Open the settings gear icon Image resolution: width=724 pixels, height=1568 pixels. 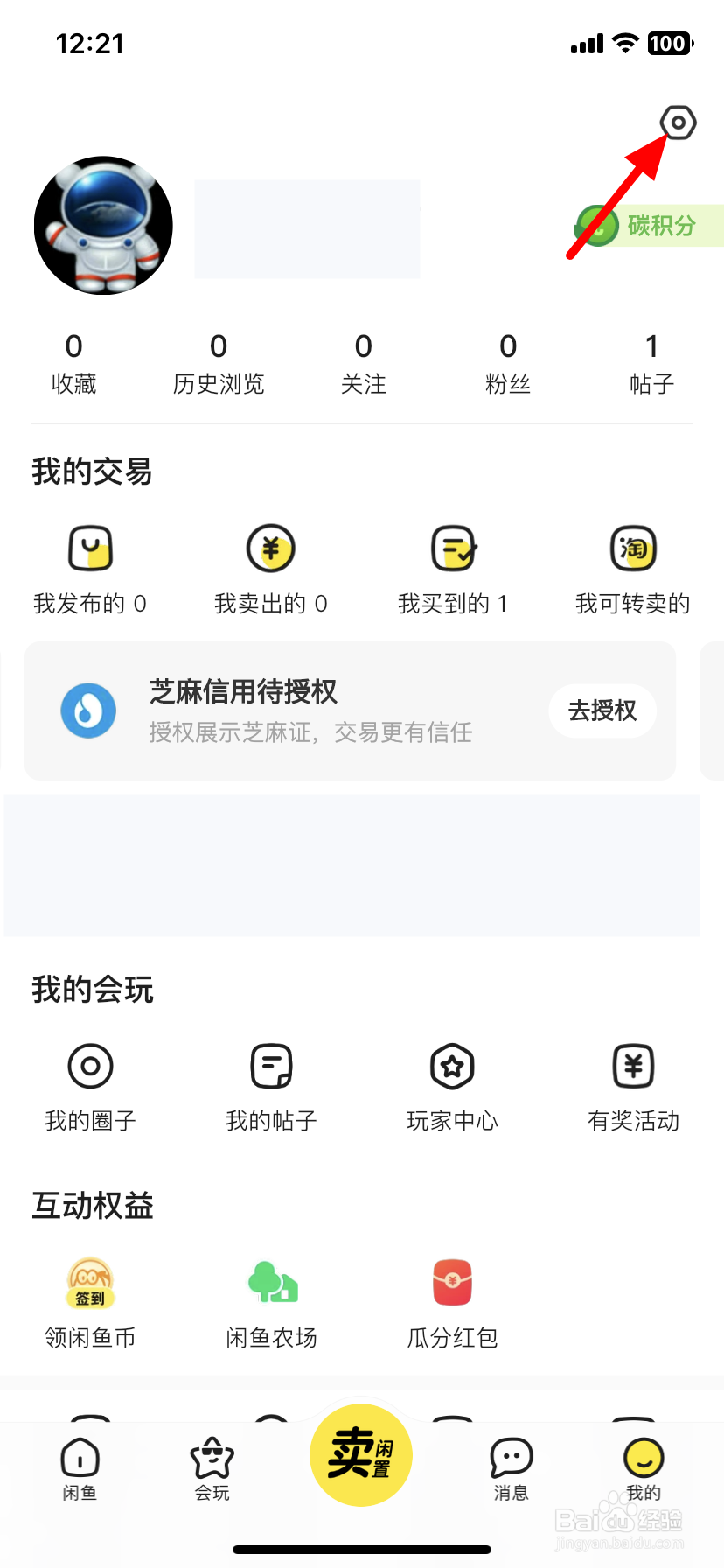pos(678,122)
